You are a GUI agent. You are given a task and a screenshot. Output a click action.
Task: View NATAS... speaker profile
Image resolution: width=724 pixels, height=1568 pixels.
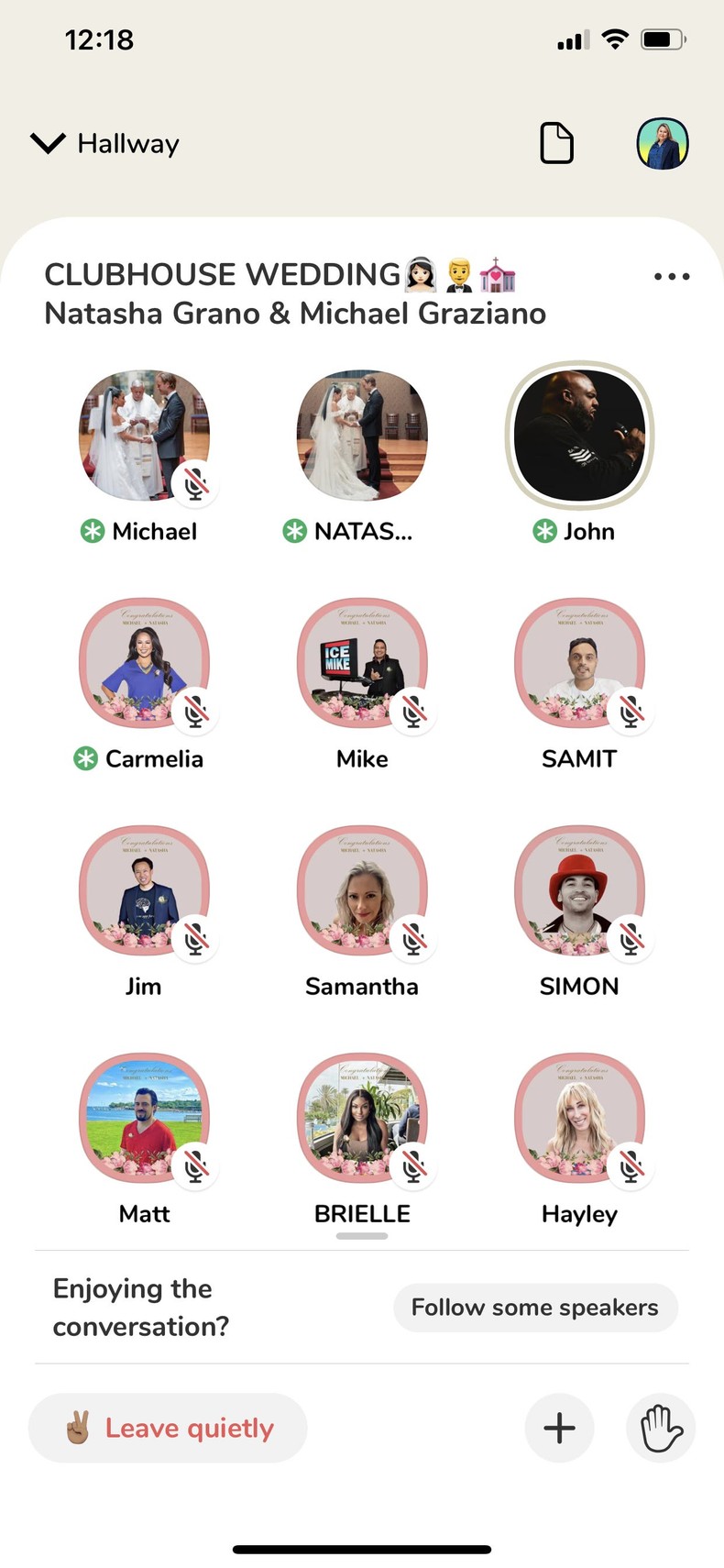click(x=362, y=436)
